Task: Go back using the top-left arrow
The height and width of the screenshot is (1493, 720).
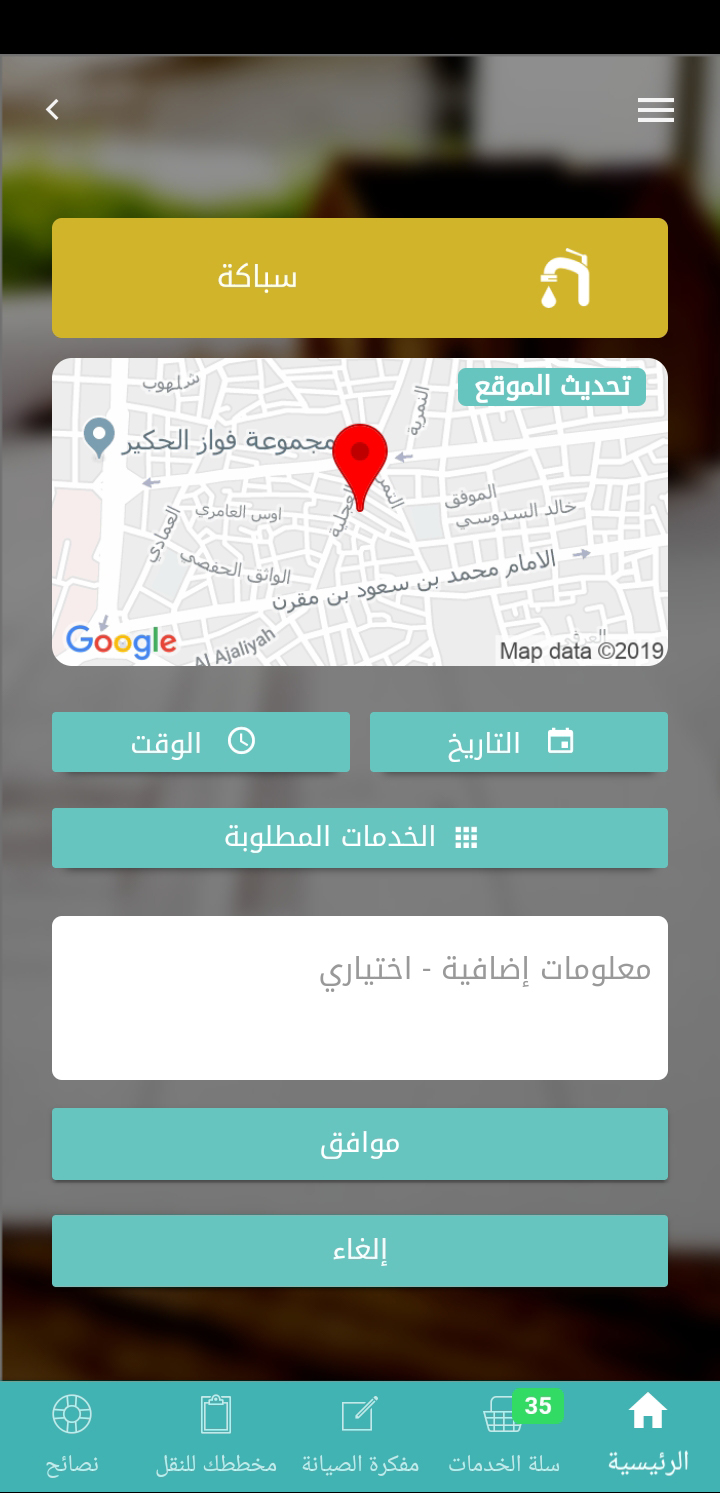Action: coord(53,110)
